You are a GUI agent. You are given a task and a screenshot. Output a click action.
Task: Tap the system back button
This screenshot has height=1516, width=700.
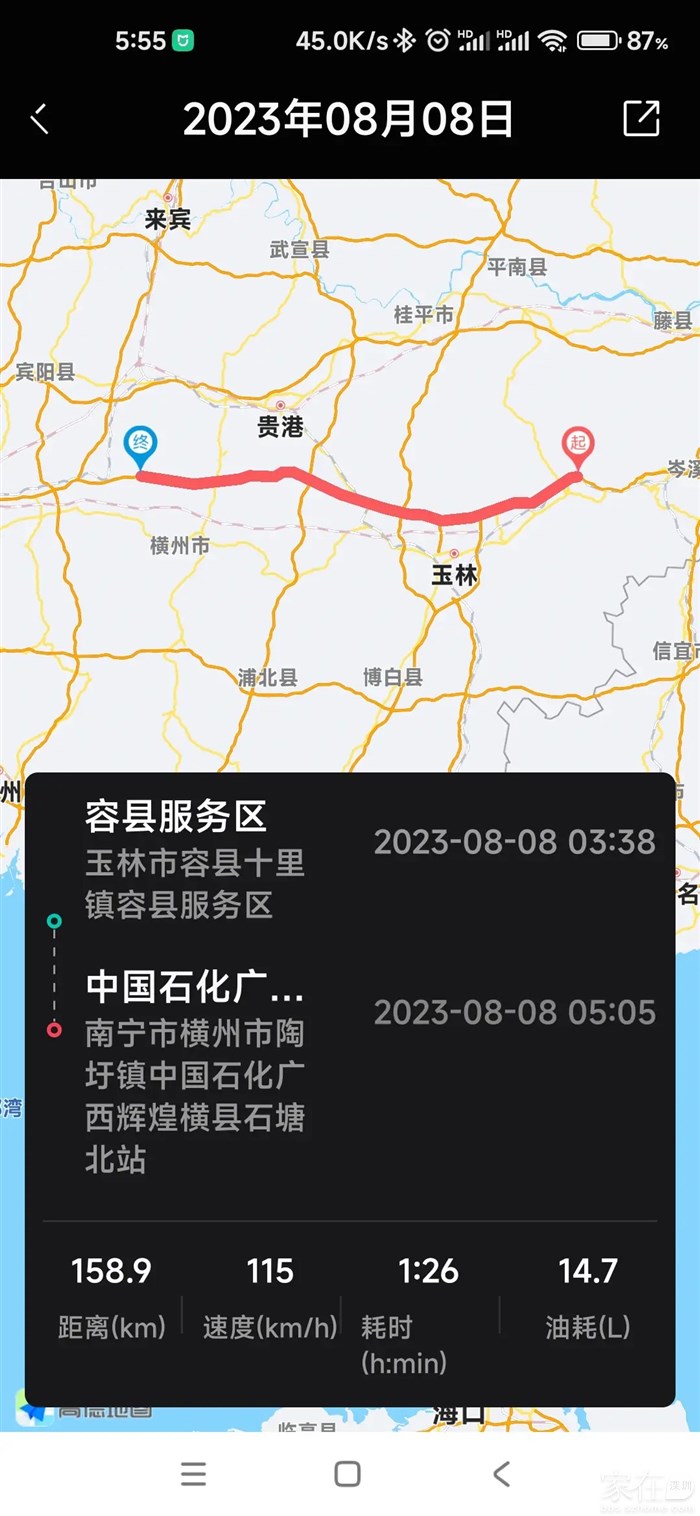coord(502,1473)
